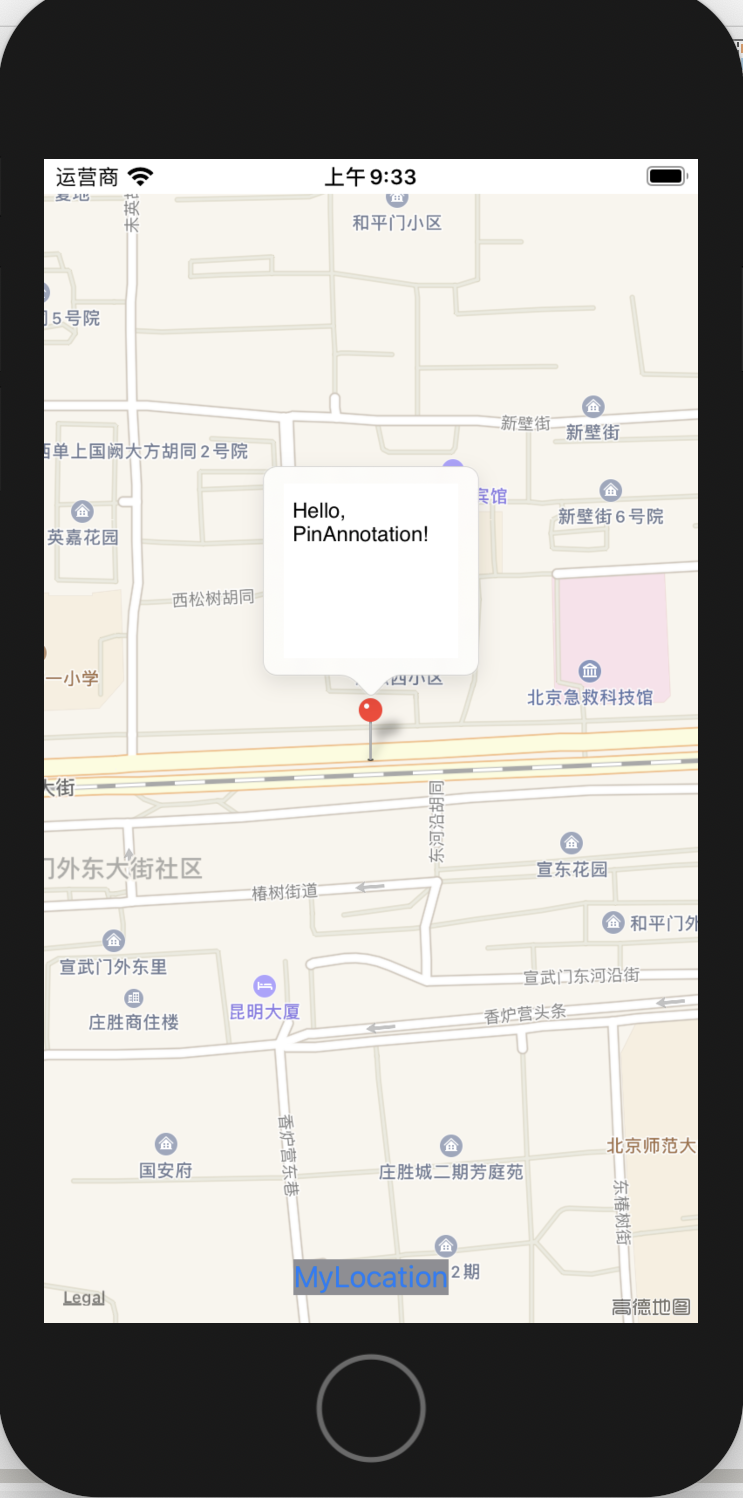Open the Legal link

tap(84, 1298)
